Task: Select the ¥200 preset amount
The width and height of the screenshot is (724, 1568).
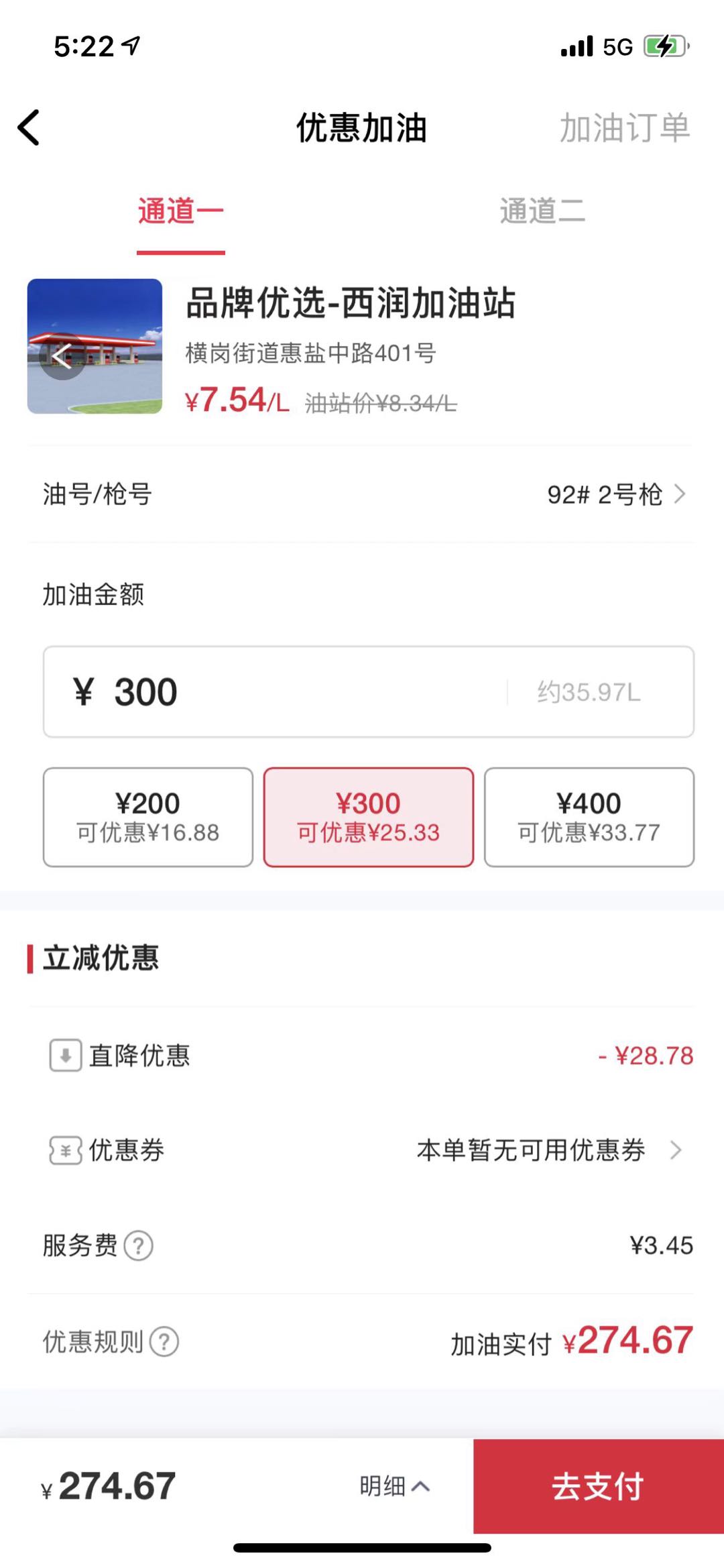Action: coord(148,817)
